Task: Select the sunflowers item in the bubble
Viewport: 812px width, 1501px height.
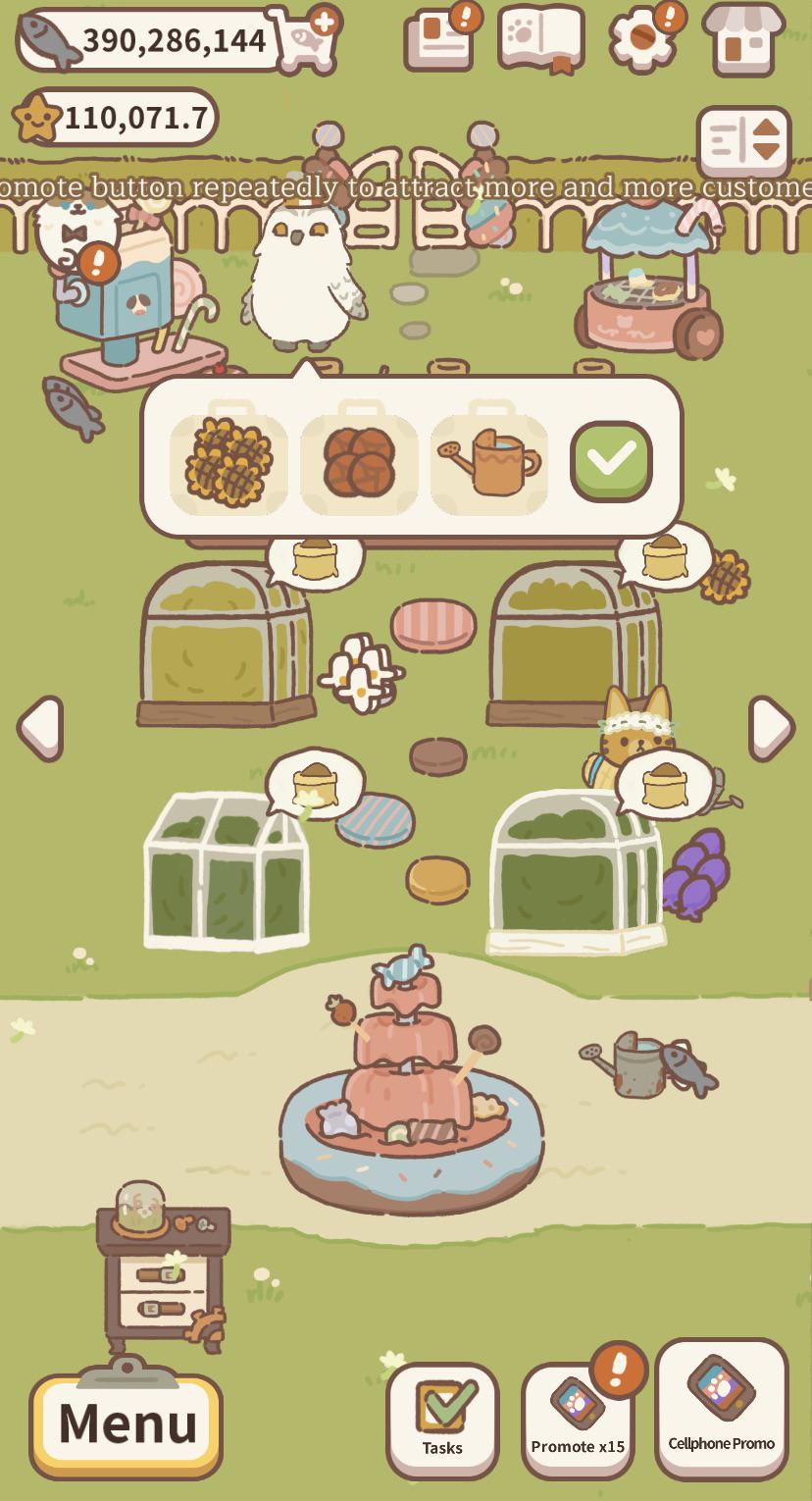Action: (x=228, y=463)
